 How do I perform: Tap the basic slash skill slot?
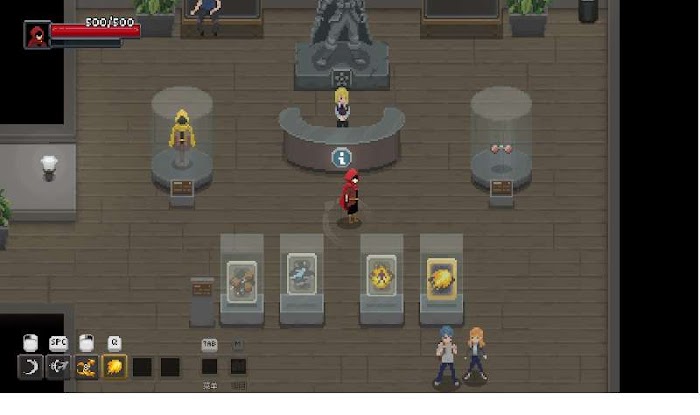tap(30, 367)
